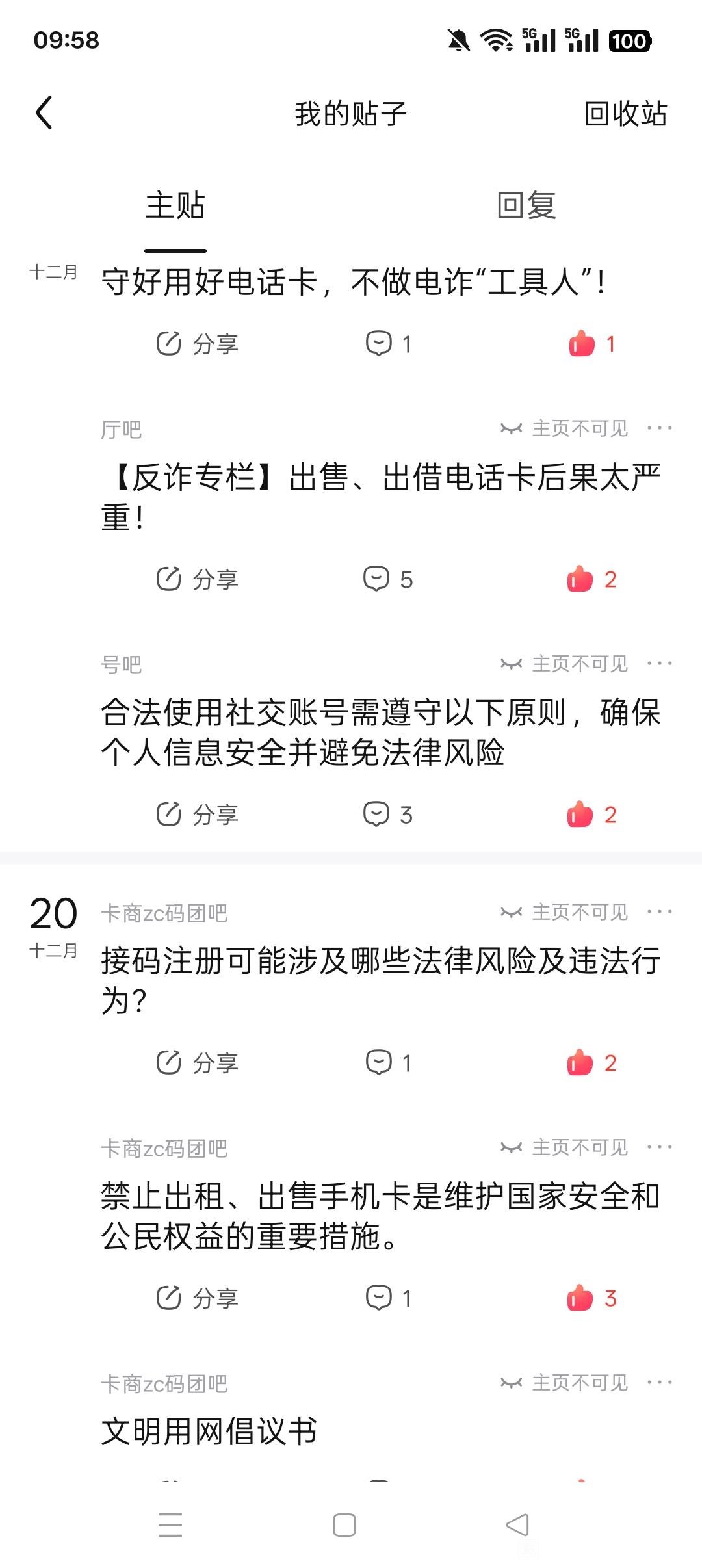Like the 【反诈专栏】 post
Screen dimensions: 702x1568
tap(591, 579)
